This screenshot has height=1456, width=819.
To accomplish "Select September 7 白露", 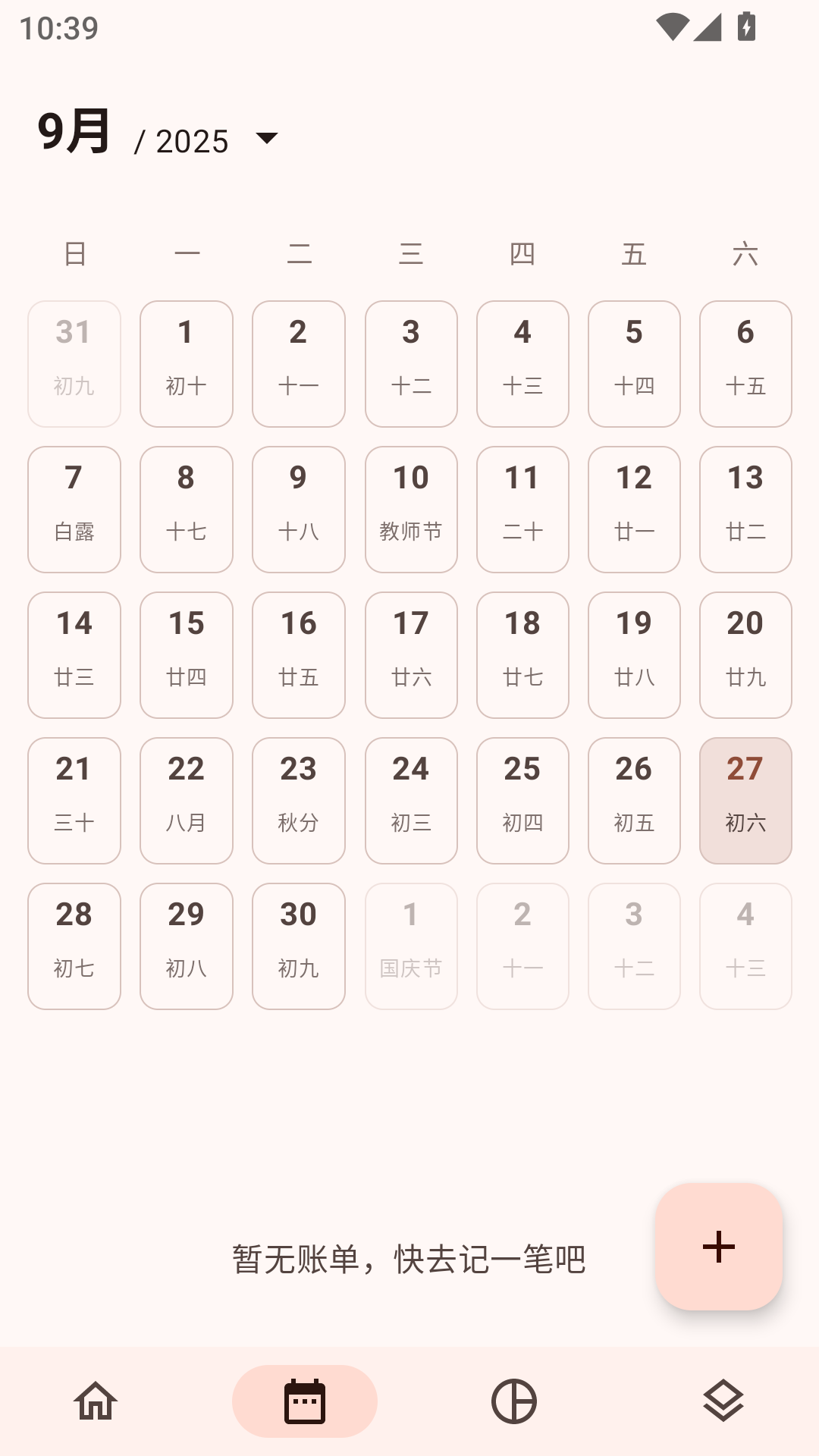I will pyautogui.click(x=74, y=510).
